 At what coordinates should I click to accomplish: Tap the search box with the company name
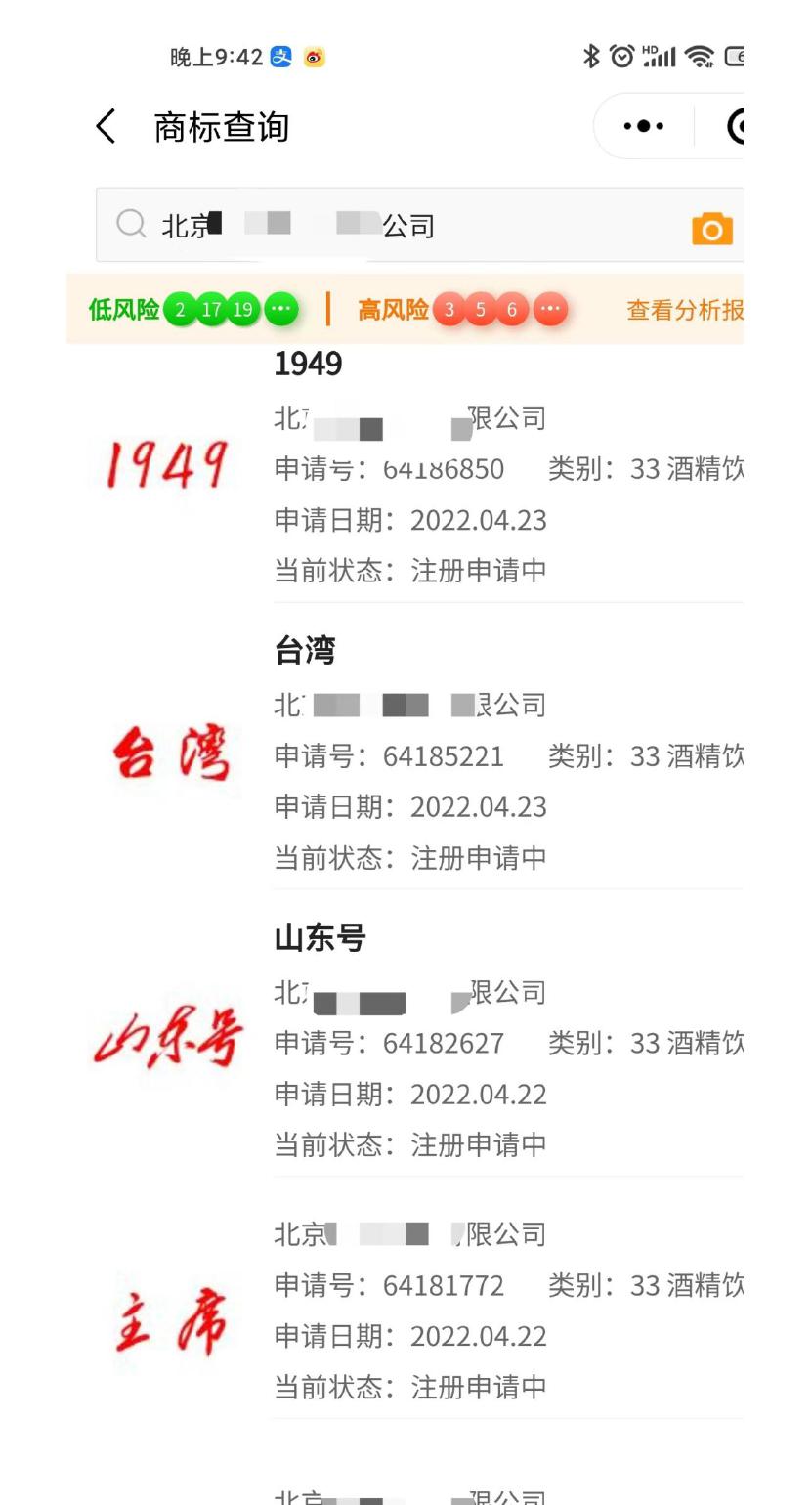tap(419, 226)
